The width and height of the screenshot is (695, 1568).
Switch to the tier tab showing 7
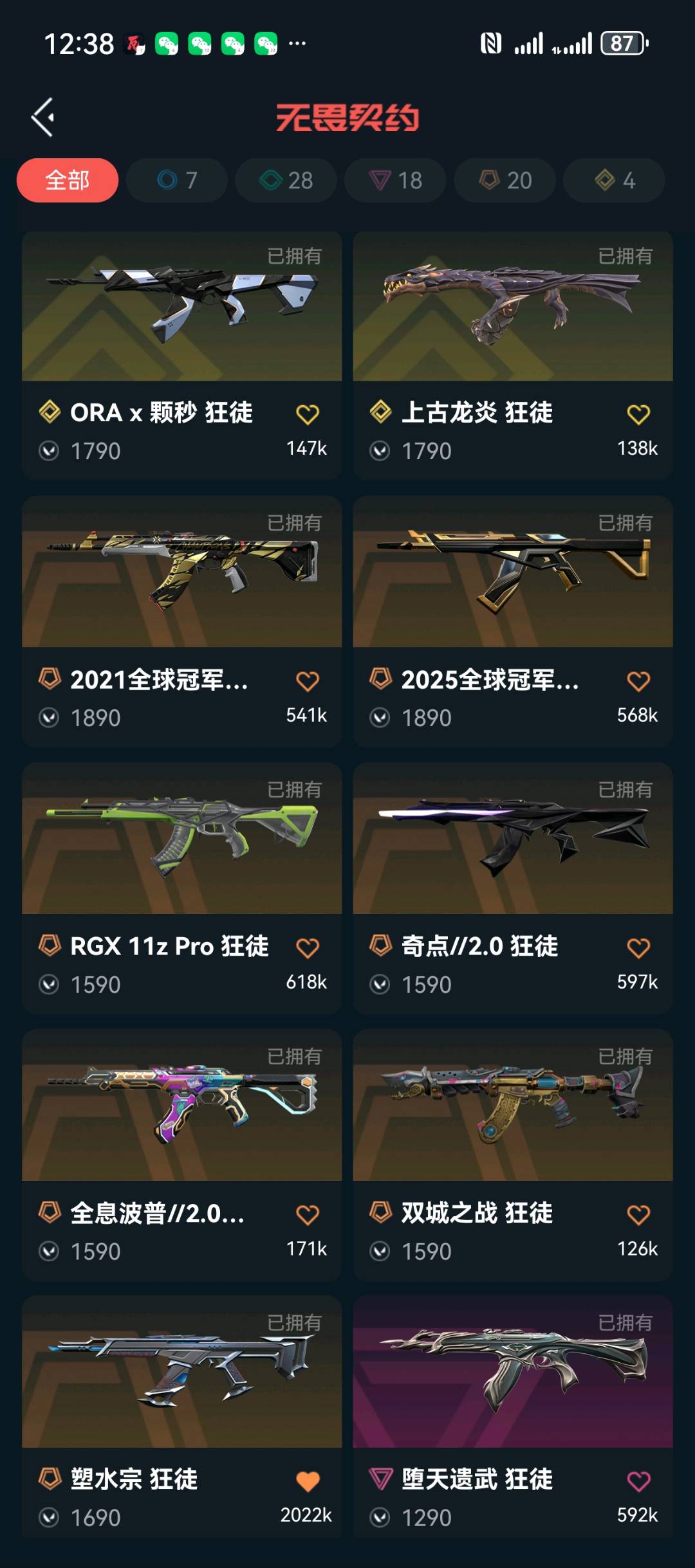click(177, 180)
